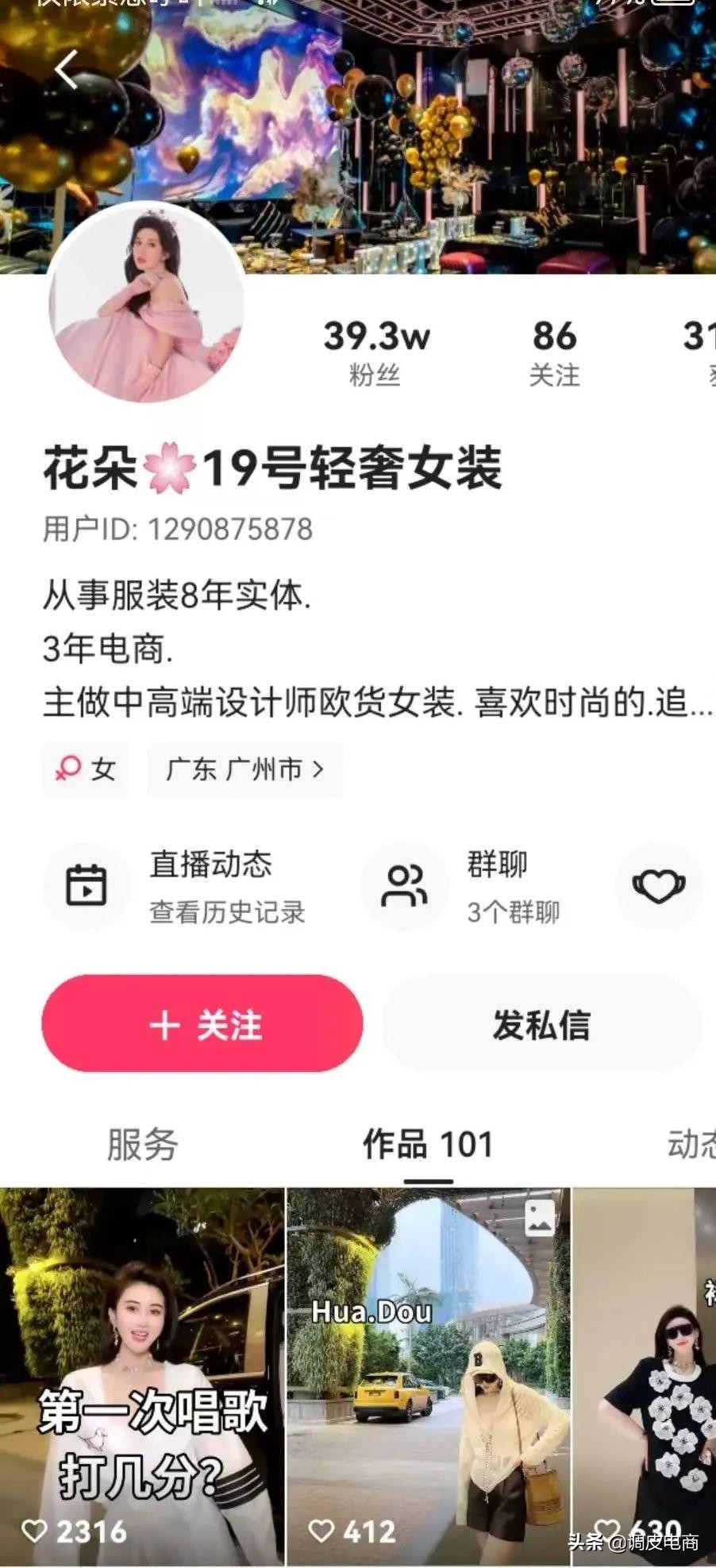Tap the 群聊 group chat icon

(x=406, y=887)
